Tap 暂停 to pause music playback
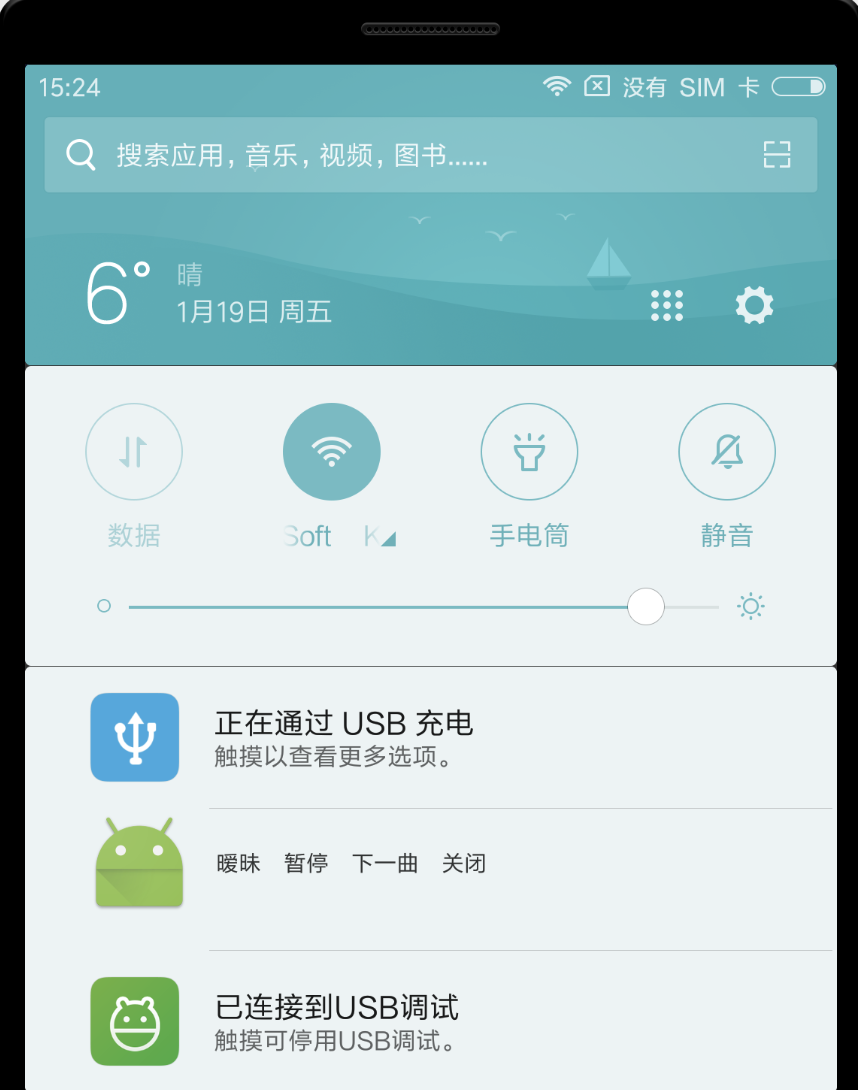Screen dimensions: 858x1090 (306, 863)
